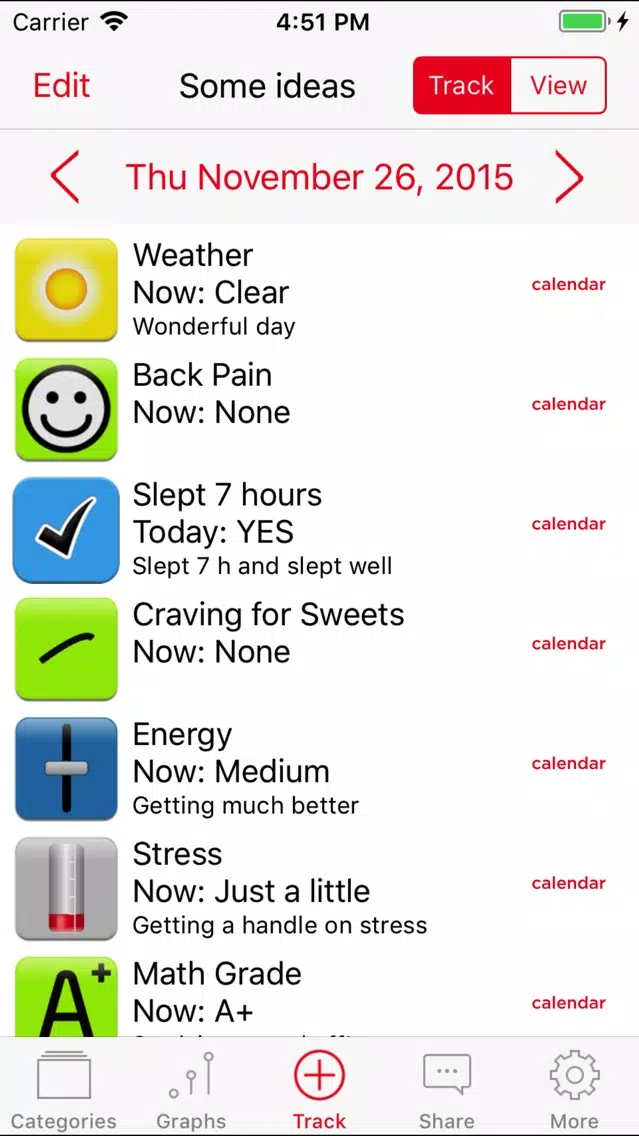Viewport: 639px width, 1136px height.
Task: Open calendar for Weather
Action: (x=569, y=285)
